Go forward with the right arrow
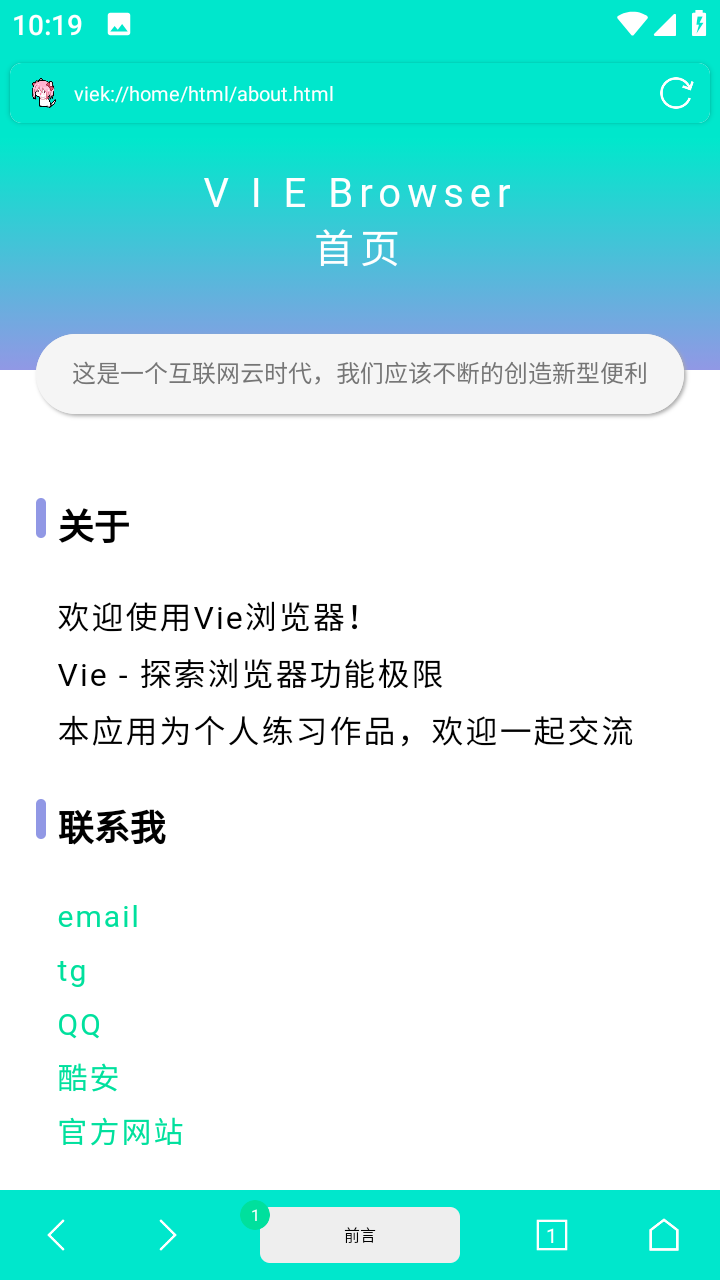 (167, 1235)
